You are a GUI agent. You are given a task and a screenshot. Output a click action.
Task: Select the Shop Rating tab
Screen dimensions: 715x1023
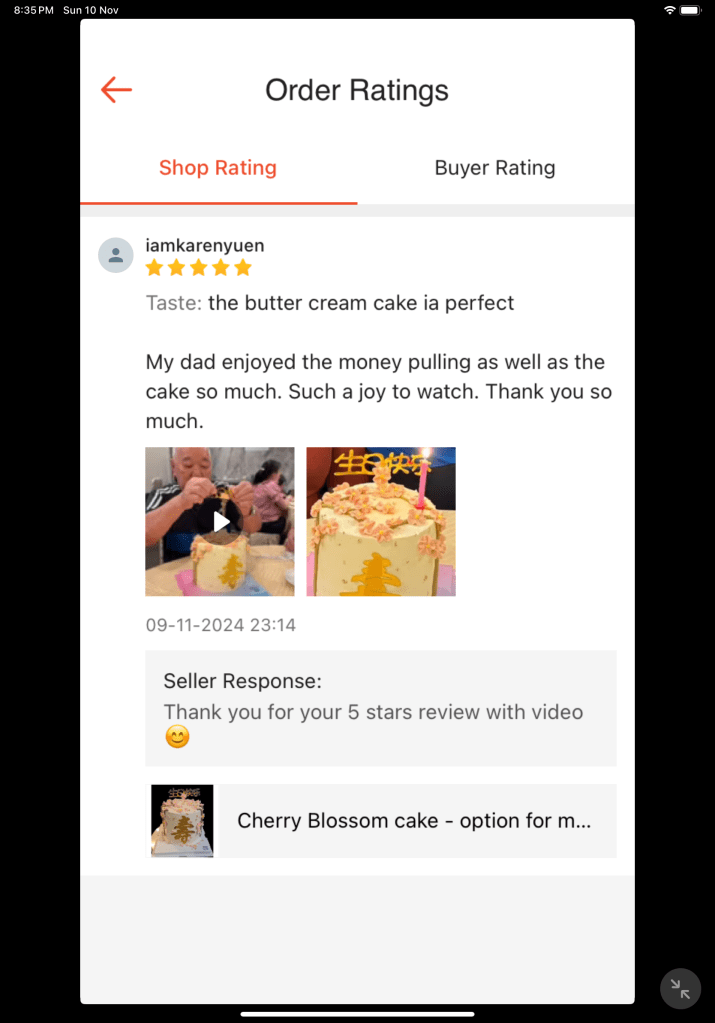point(218,168)
